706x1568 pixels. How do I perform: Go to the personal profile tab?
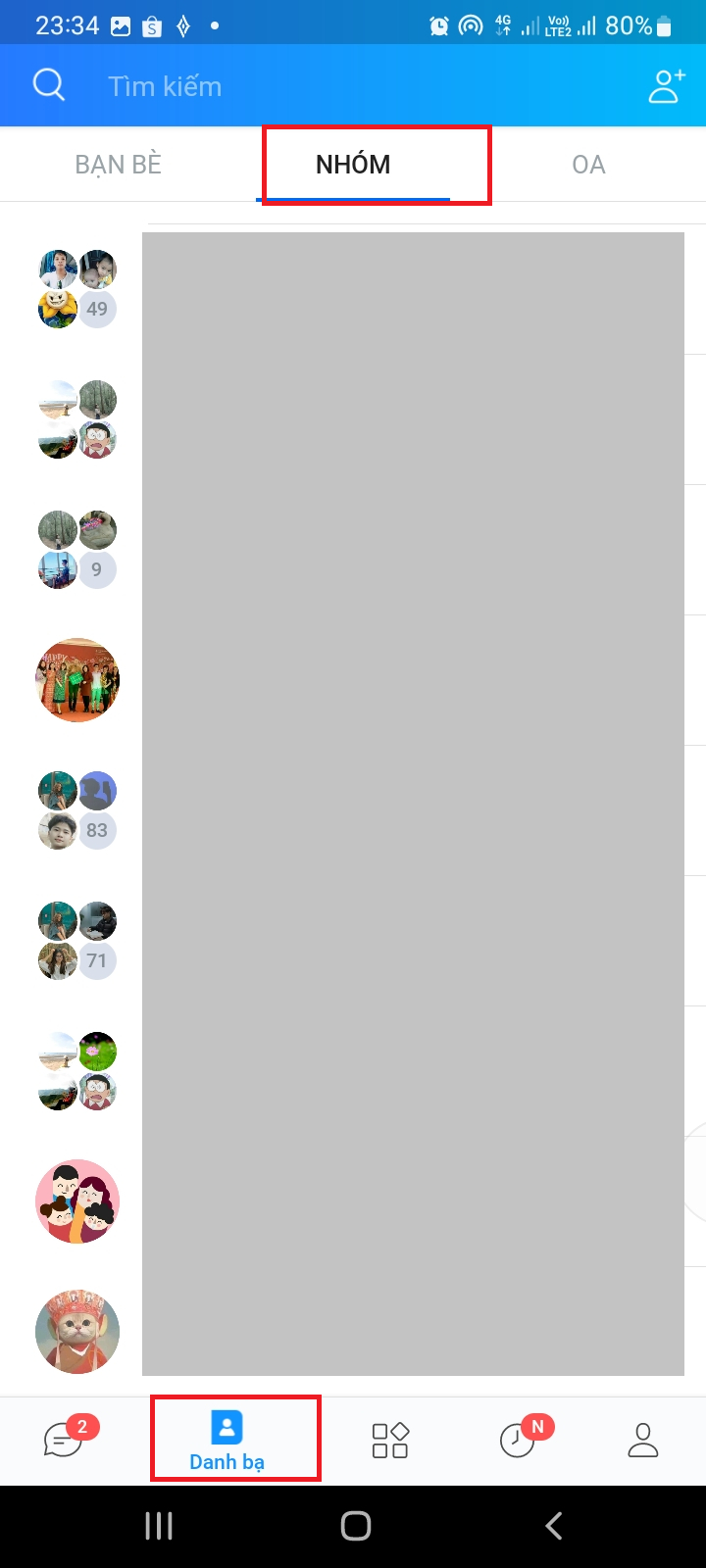tap(643, 1441)
